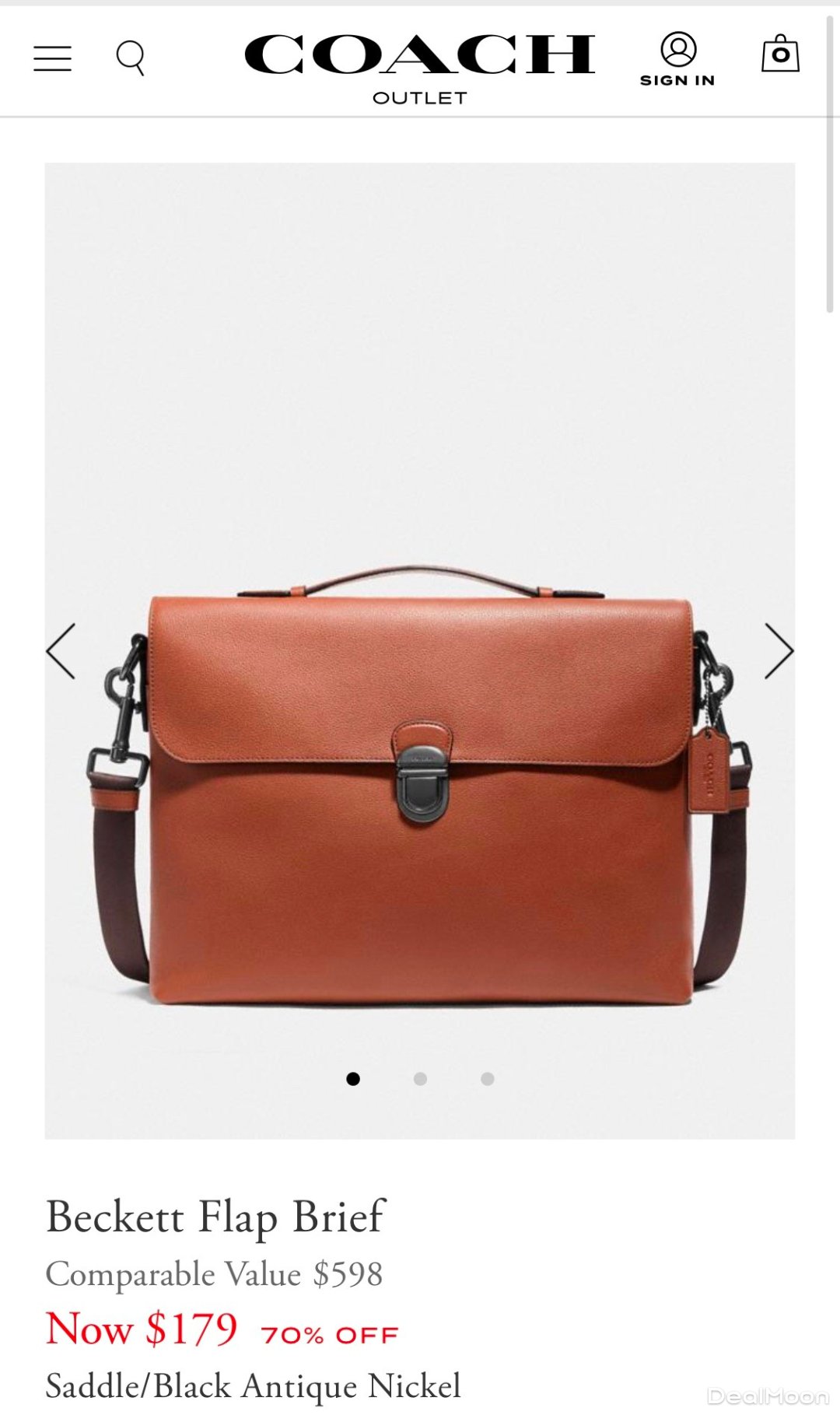This screenshot has width=840, height=1415.
Task: Tap Sign In account icon
Action: (x=677, y=60)
